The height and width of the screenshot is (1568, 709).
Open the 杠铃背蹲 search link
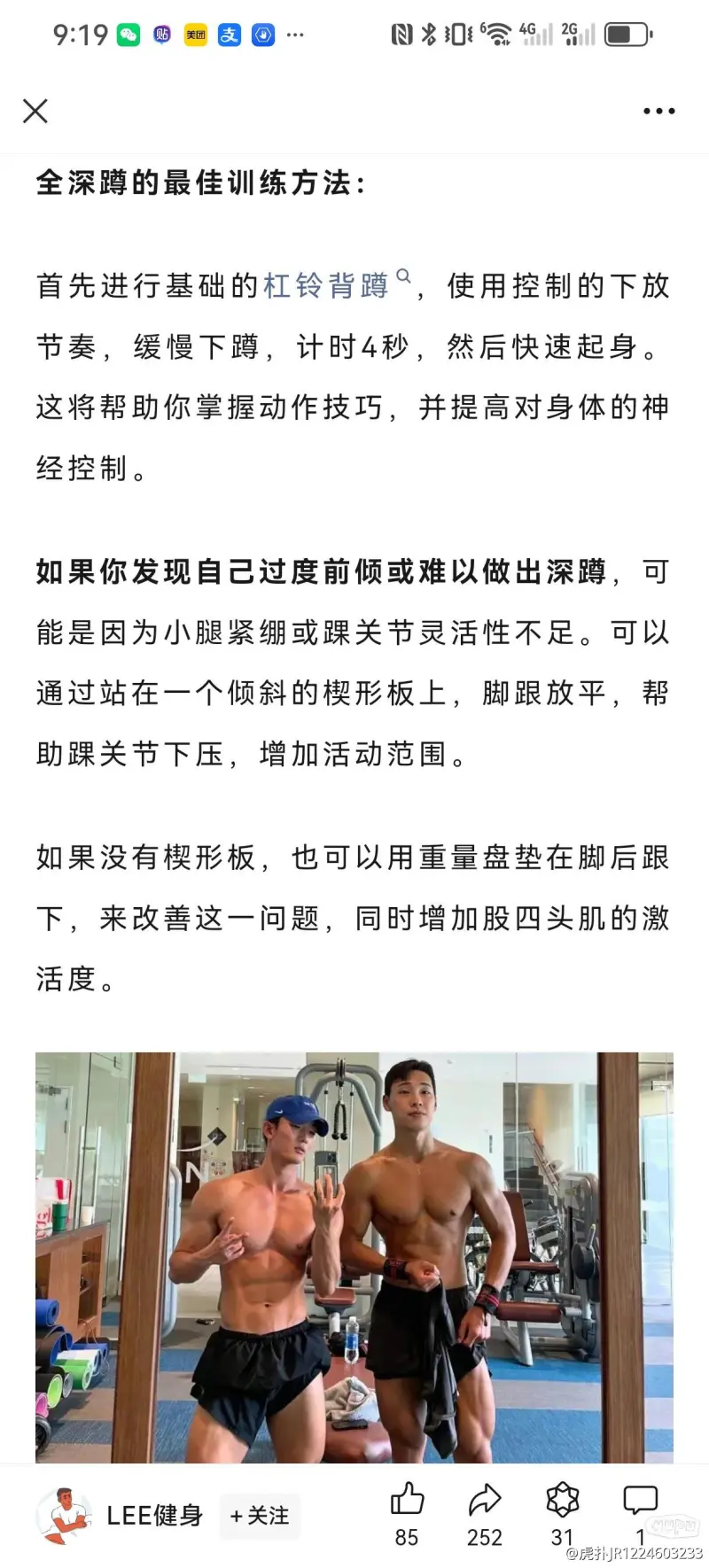328,285
